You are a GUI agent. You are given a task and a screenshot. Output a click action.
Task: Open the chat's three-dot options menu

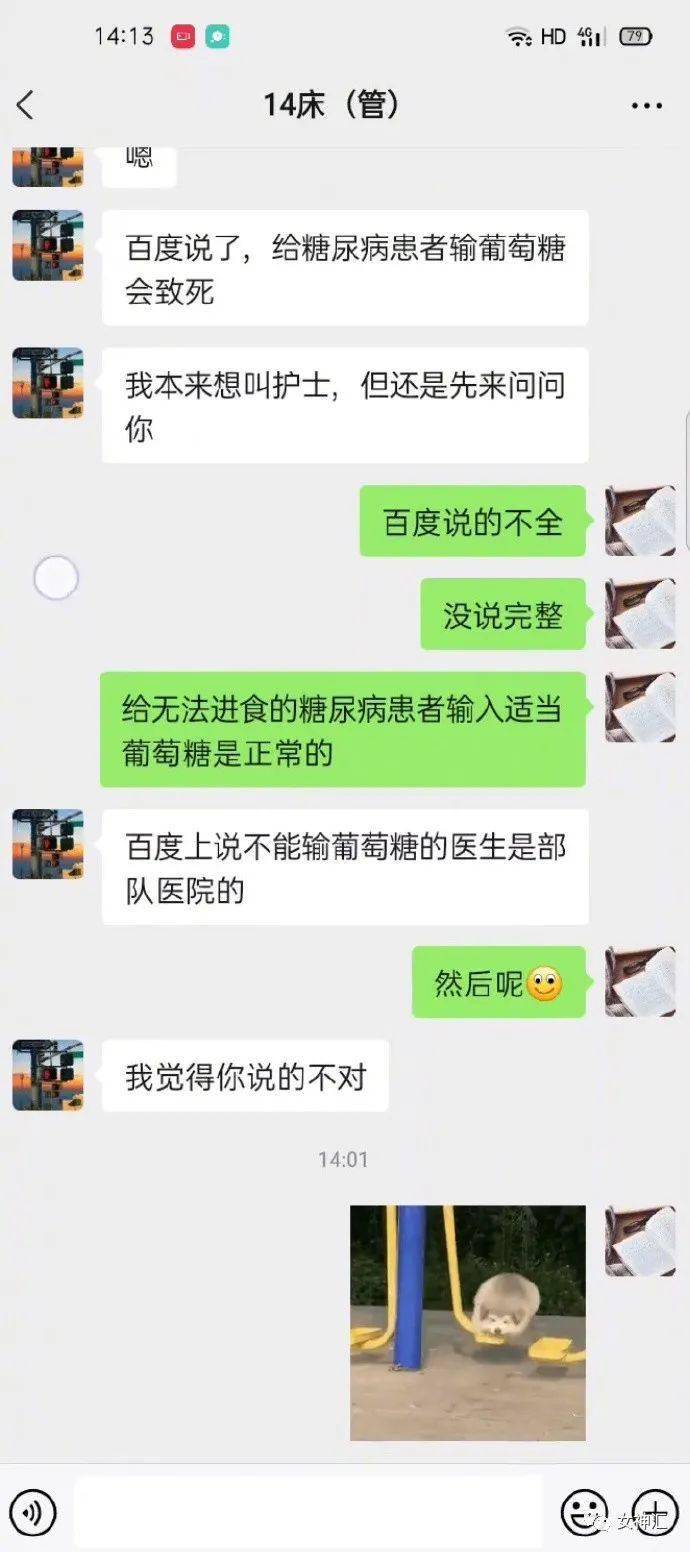pos(647,106)
